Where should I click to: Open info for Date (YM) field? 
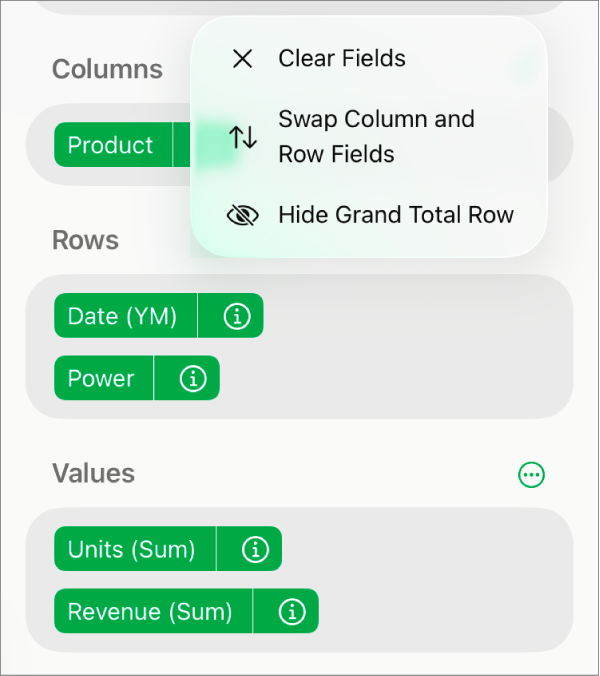click(236, 316)
